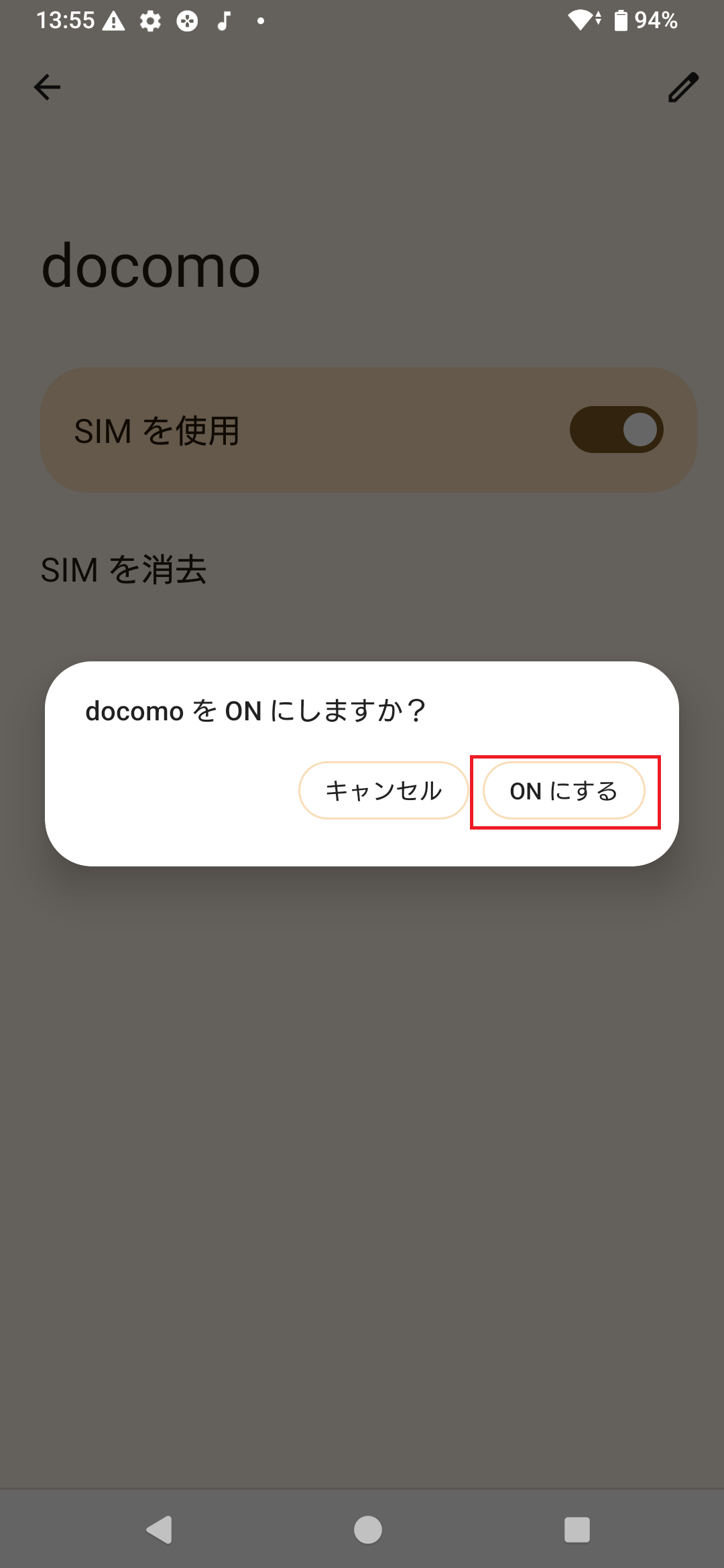Tap the dot notification indicator

click(x=260, y=21)
